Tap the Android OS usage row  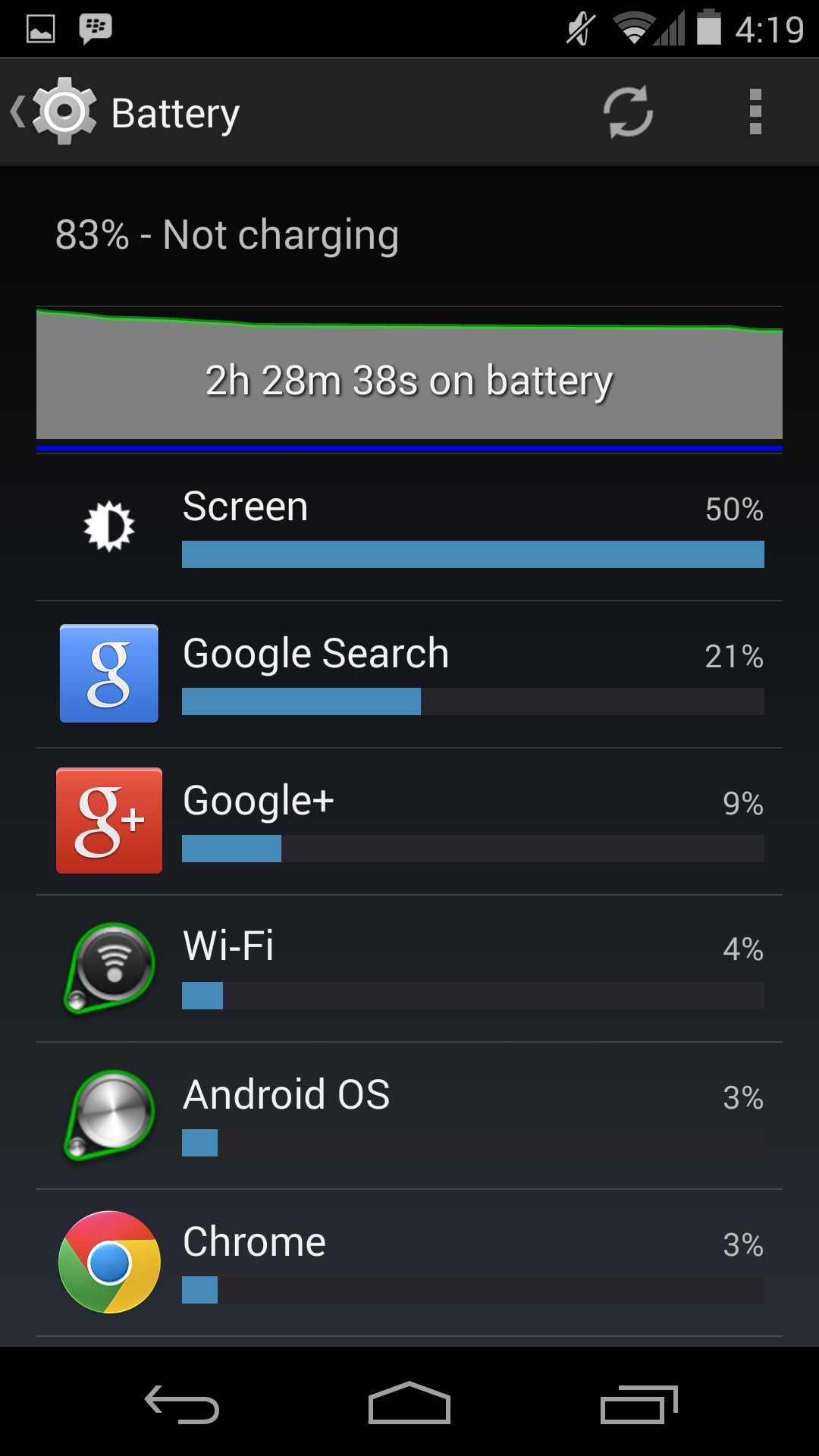[409, 1116]
